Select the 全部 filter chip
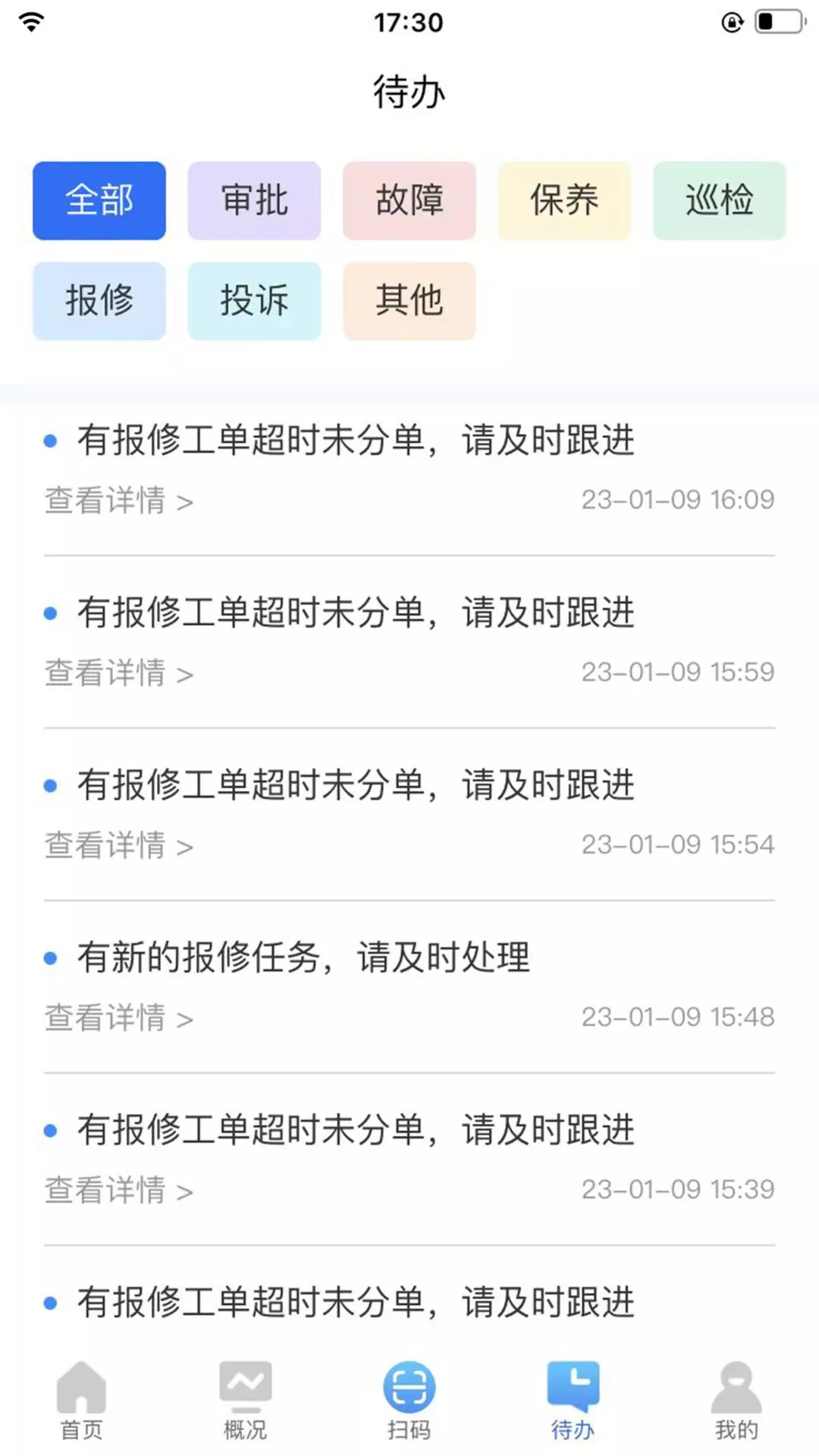 [x=99, y=201]
